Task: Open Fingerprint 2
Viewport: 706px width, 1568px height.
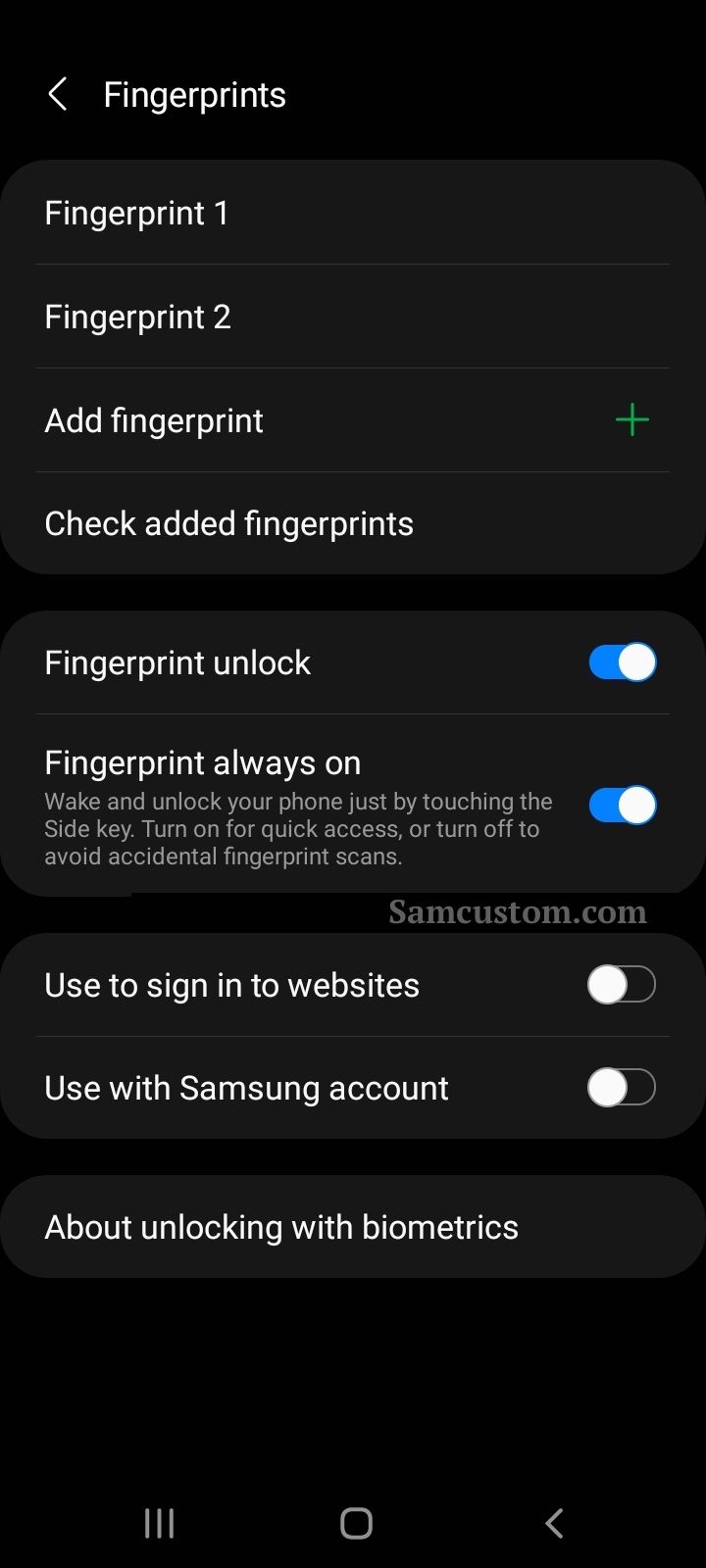Action: (353, 317)
